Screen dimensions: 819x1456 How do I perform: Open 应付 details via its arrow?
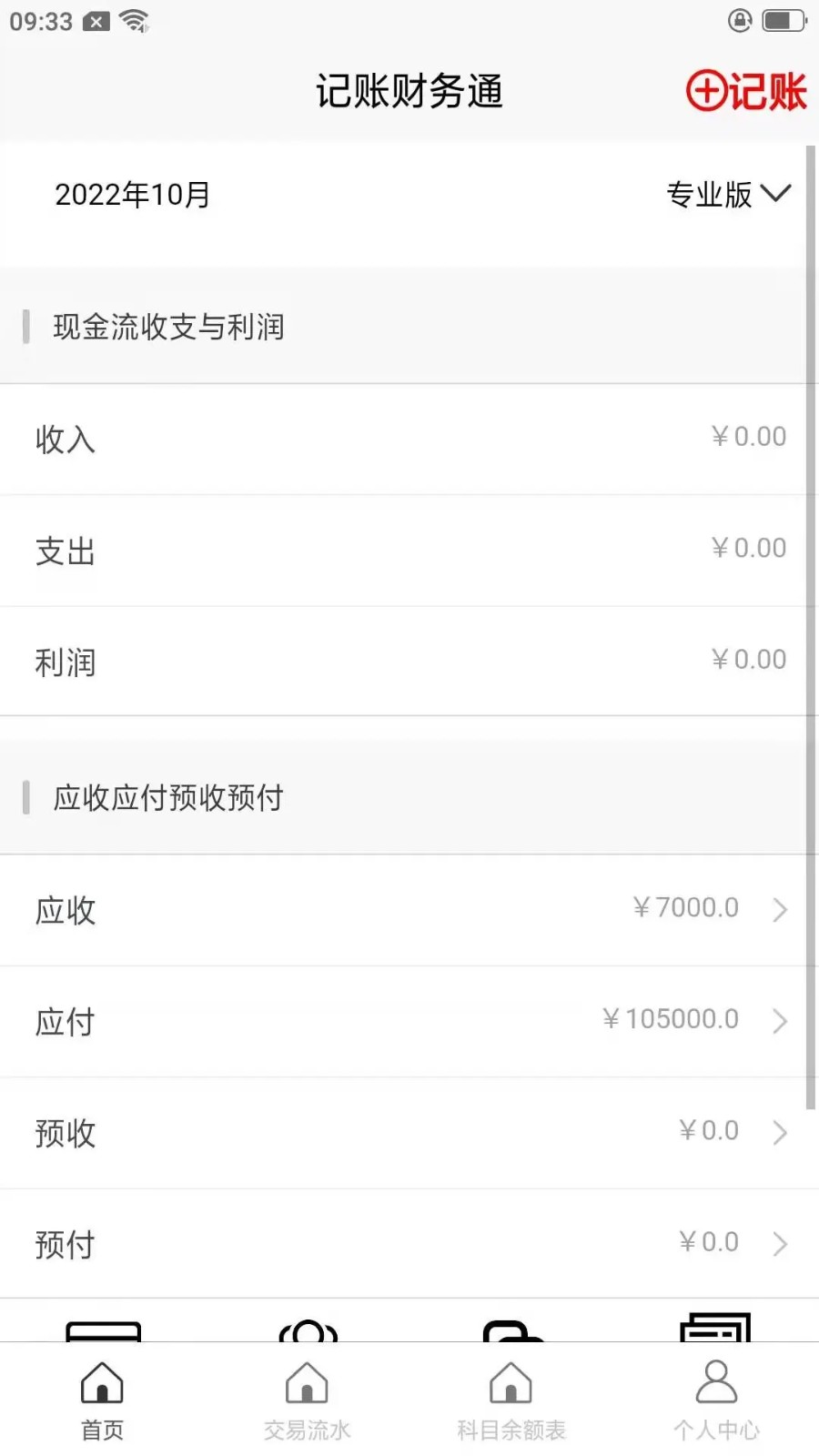coord(780,1021)
